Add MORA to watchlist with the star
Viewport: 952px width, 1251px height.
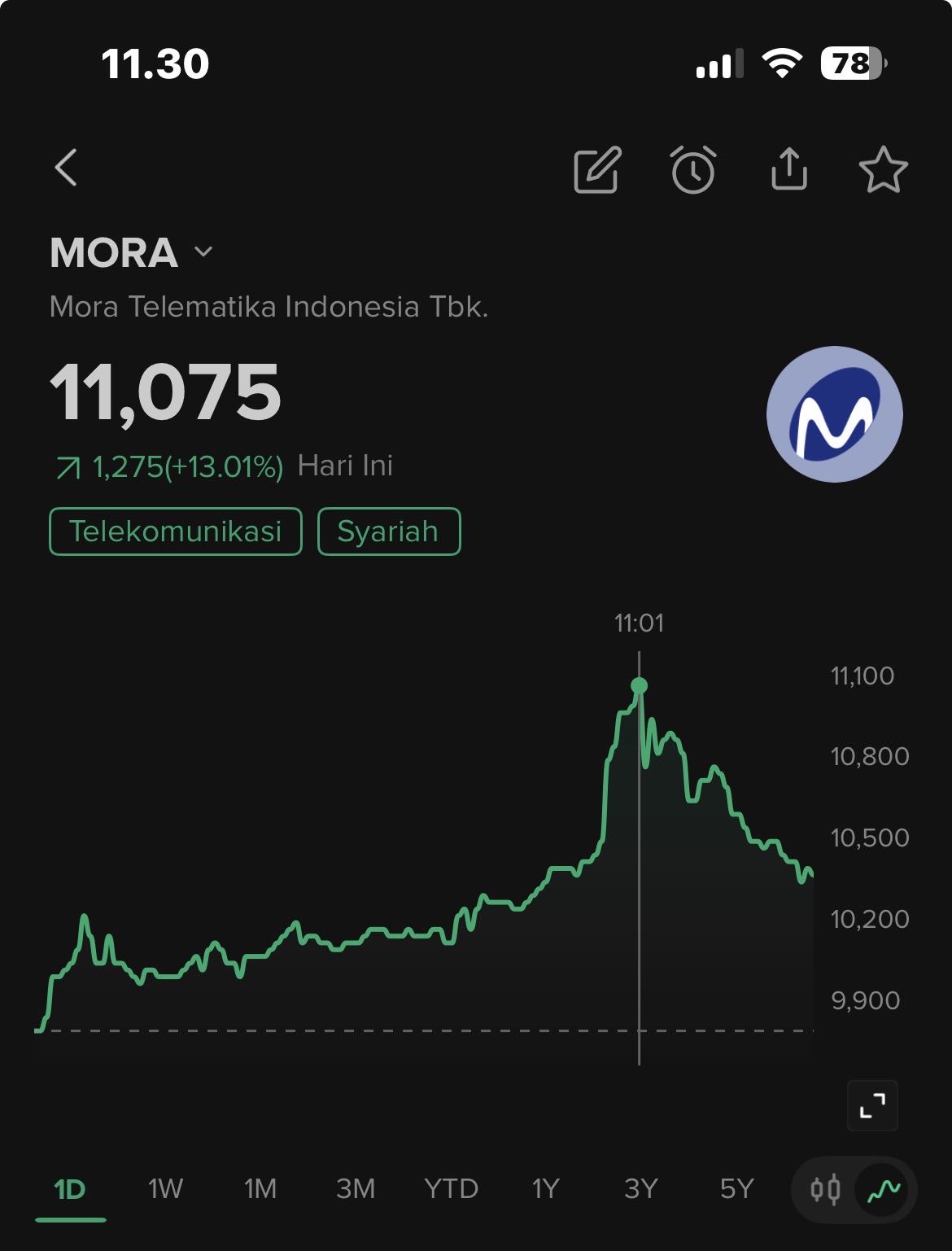coord(883,170)
